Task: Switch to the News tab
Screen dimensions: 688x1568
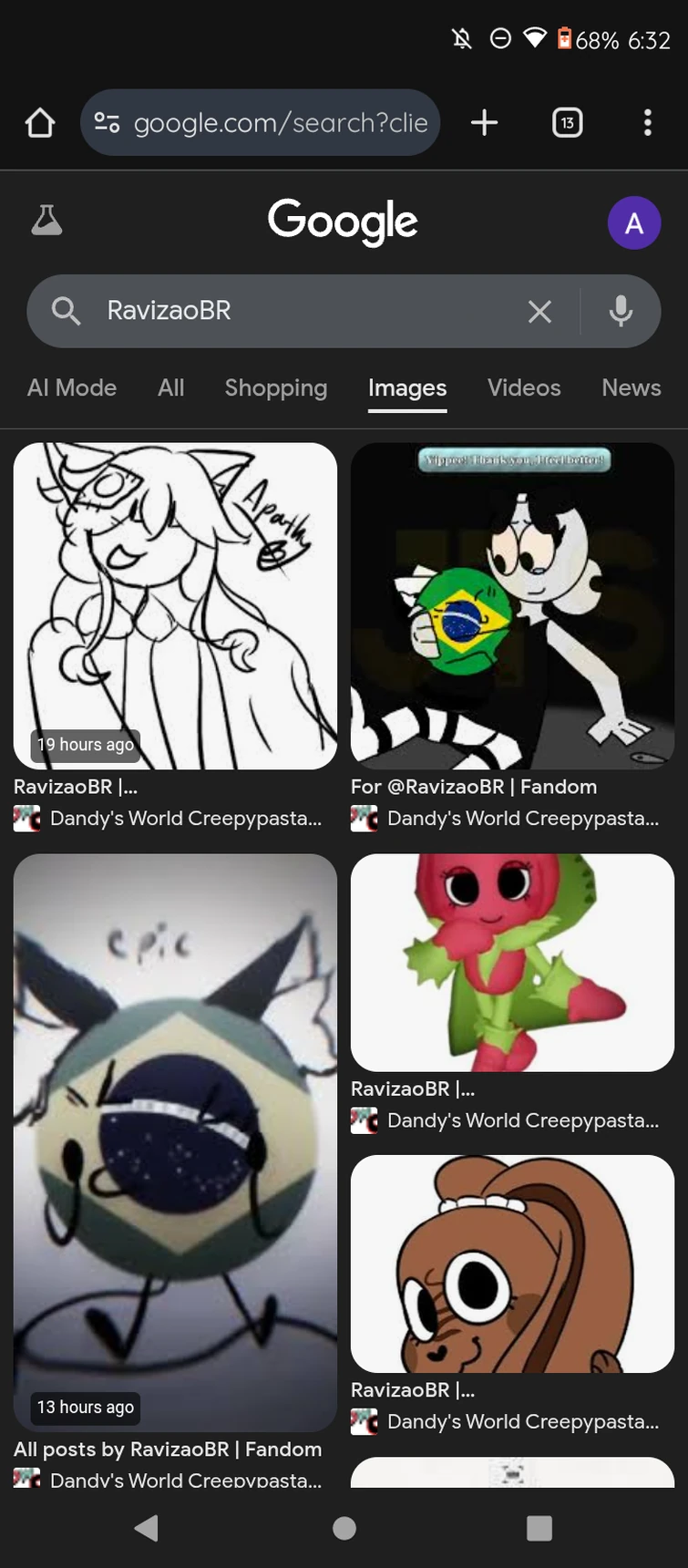Action: click(631, 387)
